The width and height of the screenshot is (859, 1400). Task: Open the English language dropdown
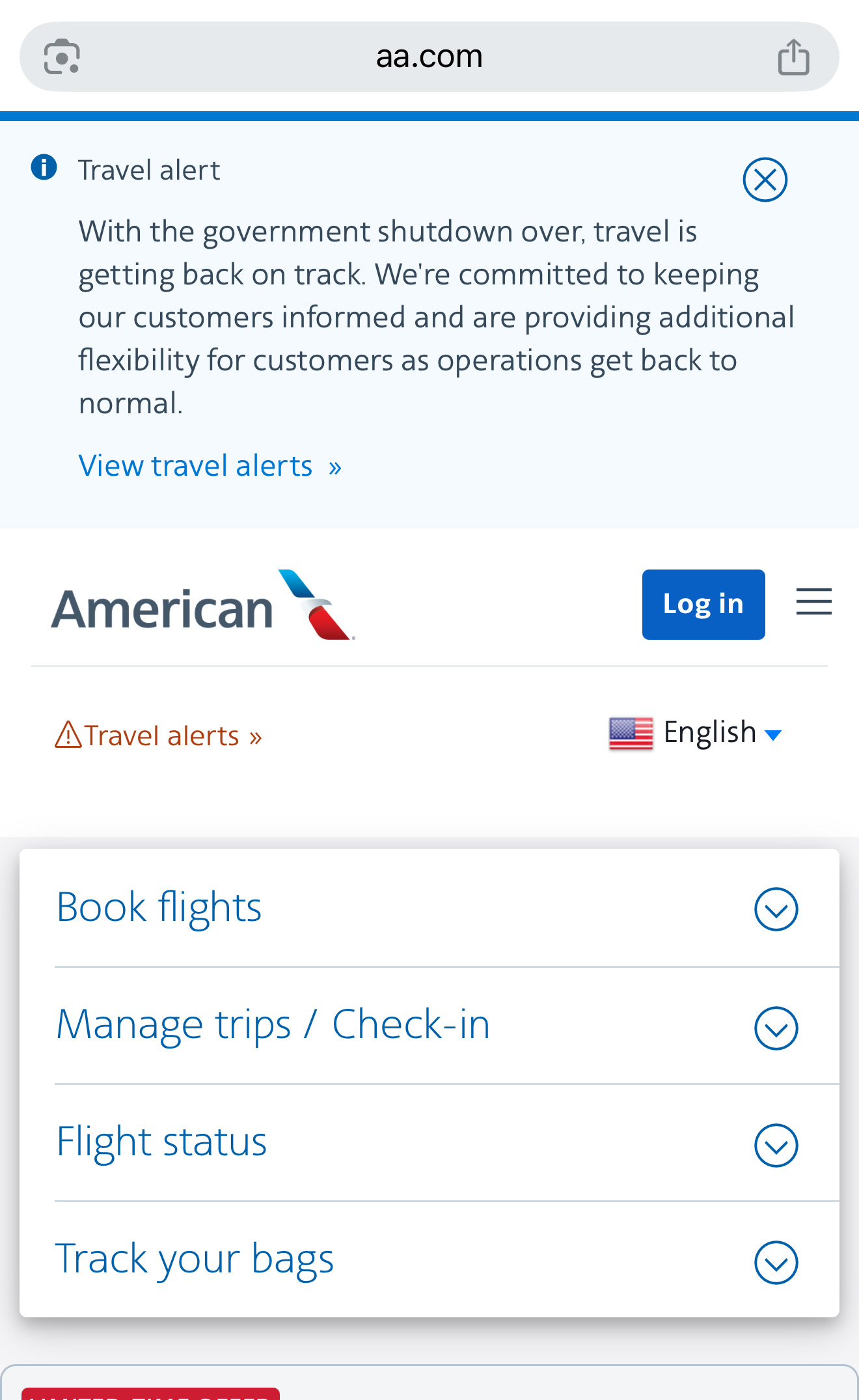(695, 734)
